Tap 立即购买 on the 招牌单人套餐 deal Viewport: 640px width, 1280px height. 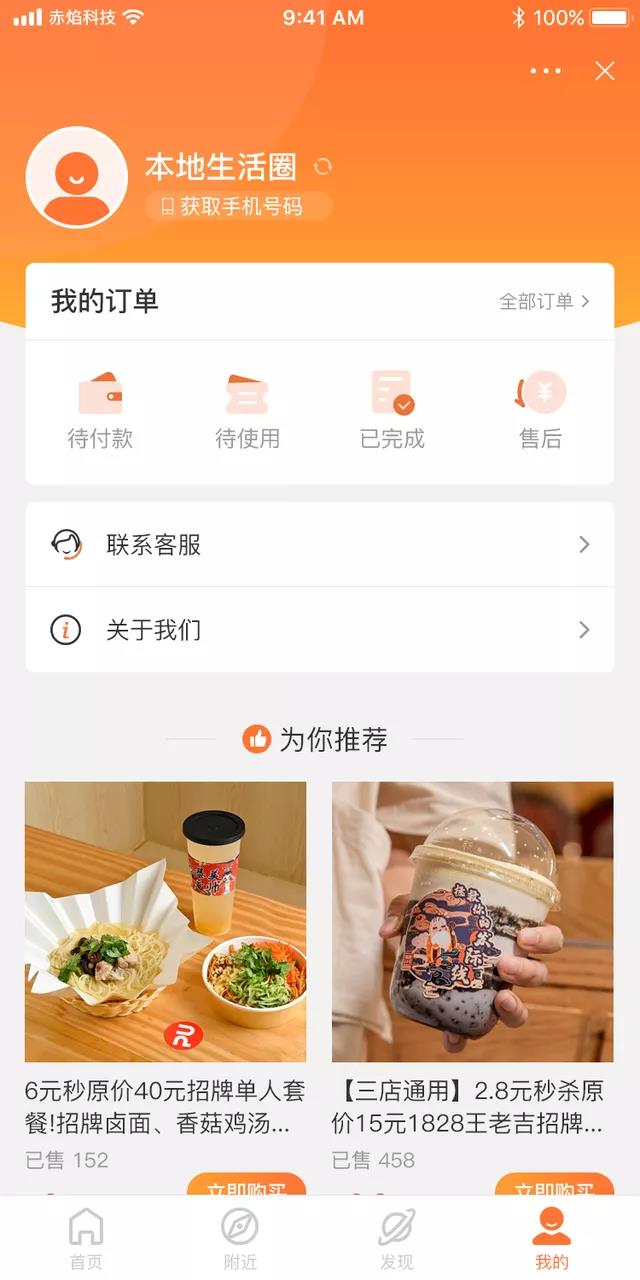pos(246,1186)
